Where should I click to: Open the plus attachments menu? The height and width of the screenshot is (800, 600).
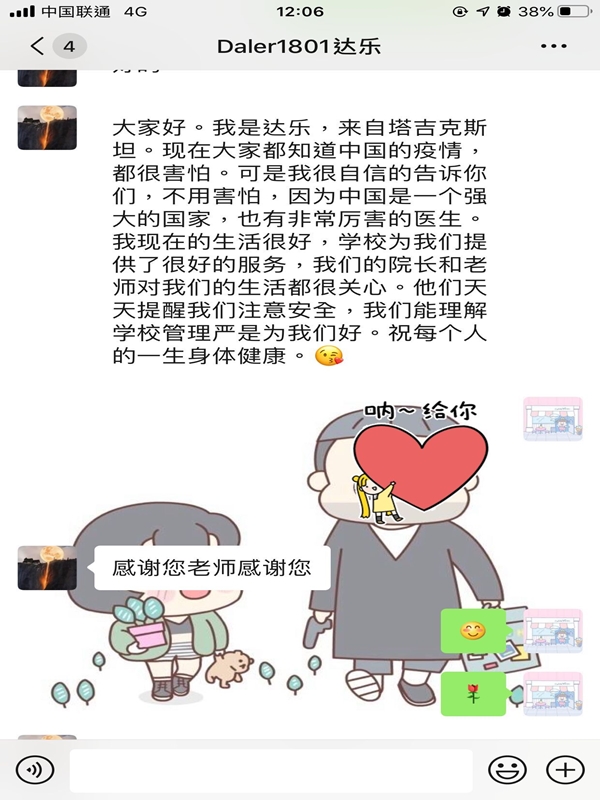coord(565,770)
